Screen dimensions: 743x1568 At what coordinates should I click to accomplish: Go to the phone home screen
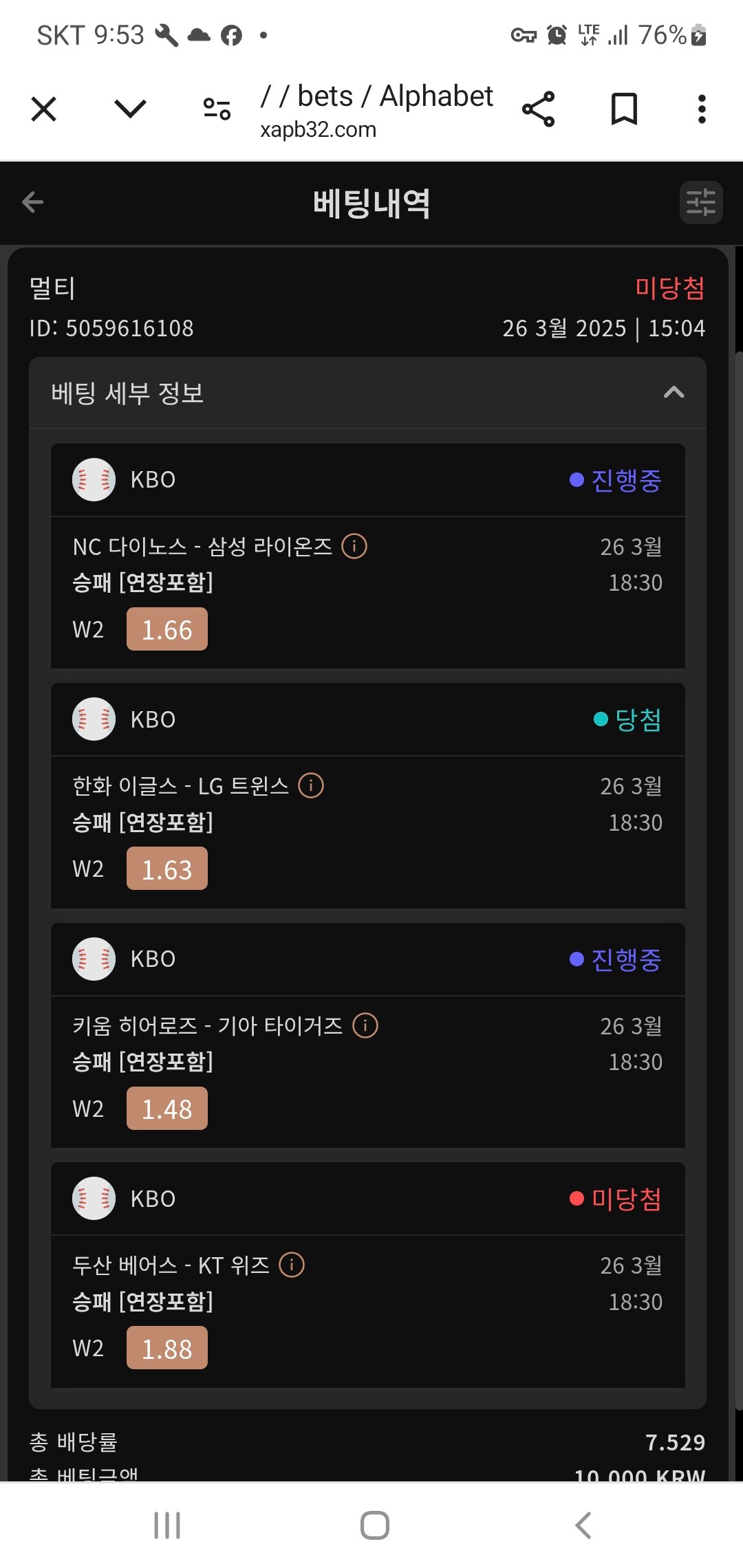[x=374, y=1525]
